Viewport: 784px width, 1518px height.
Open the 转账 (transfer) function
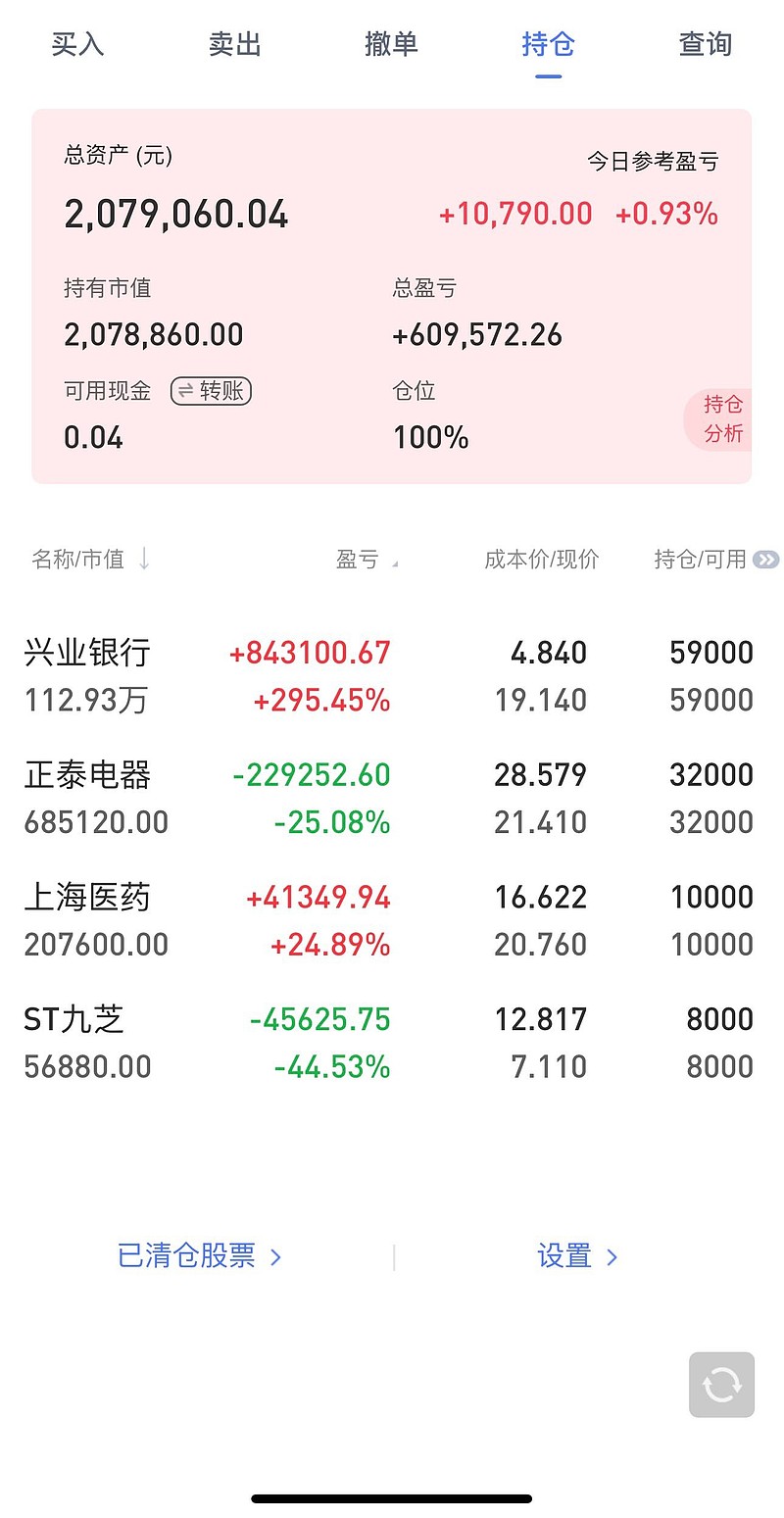[x=211, y=391]
